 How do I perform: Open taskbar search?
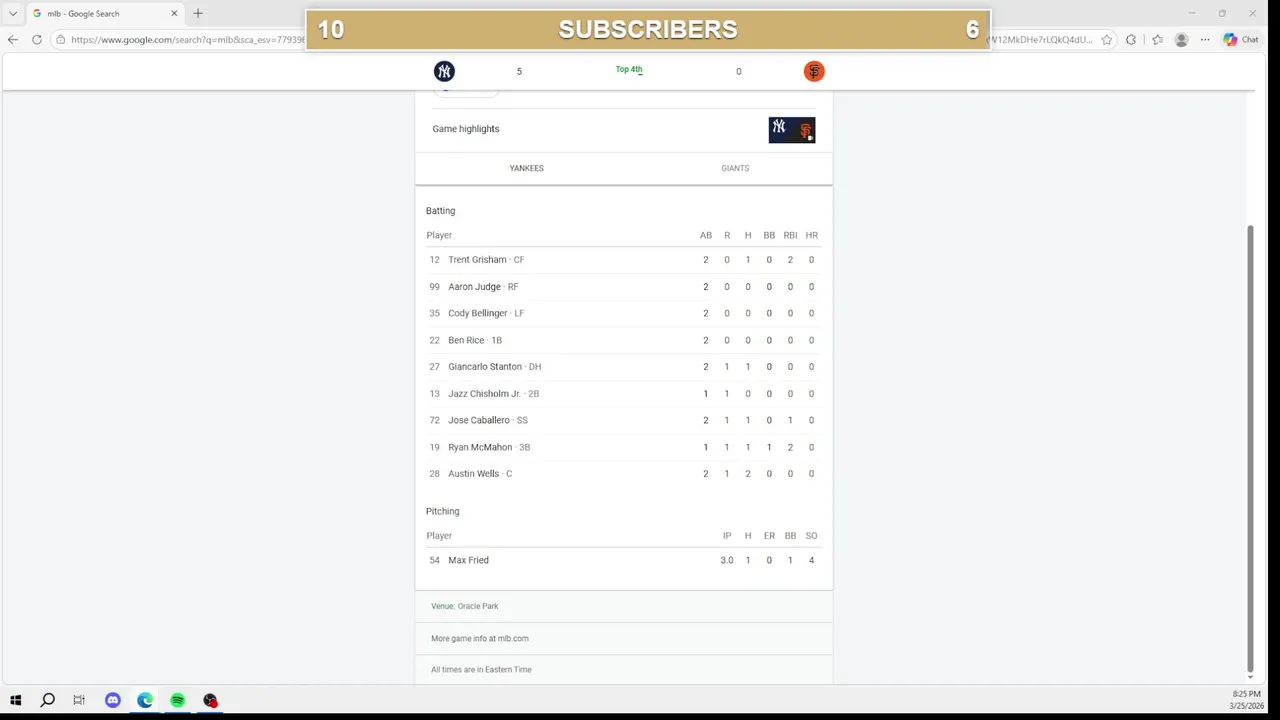(x=47, y=700)
